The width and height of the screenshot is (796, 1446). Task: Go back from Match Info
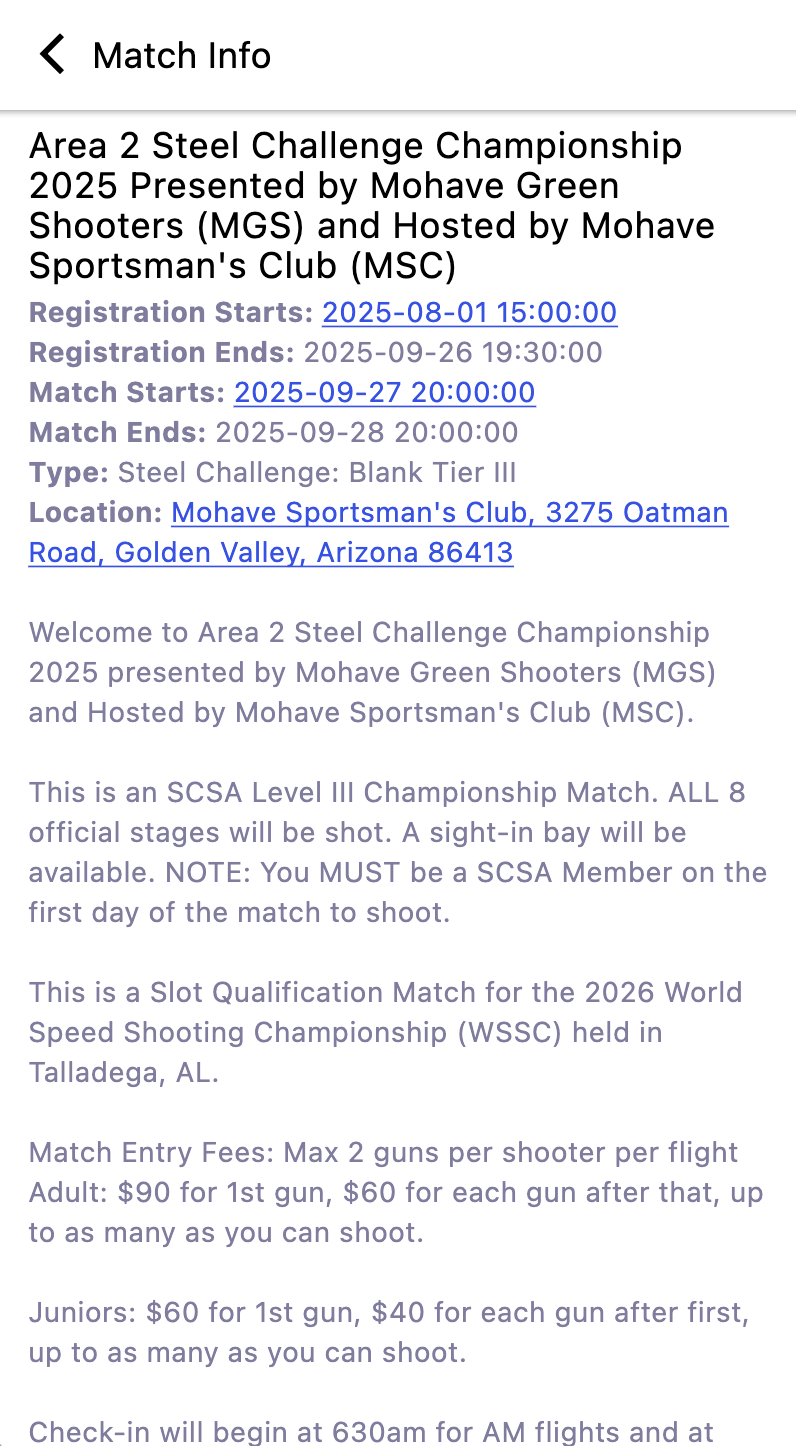coord(52,54)
